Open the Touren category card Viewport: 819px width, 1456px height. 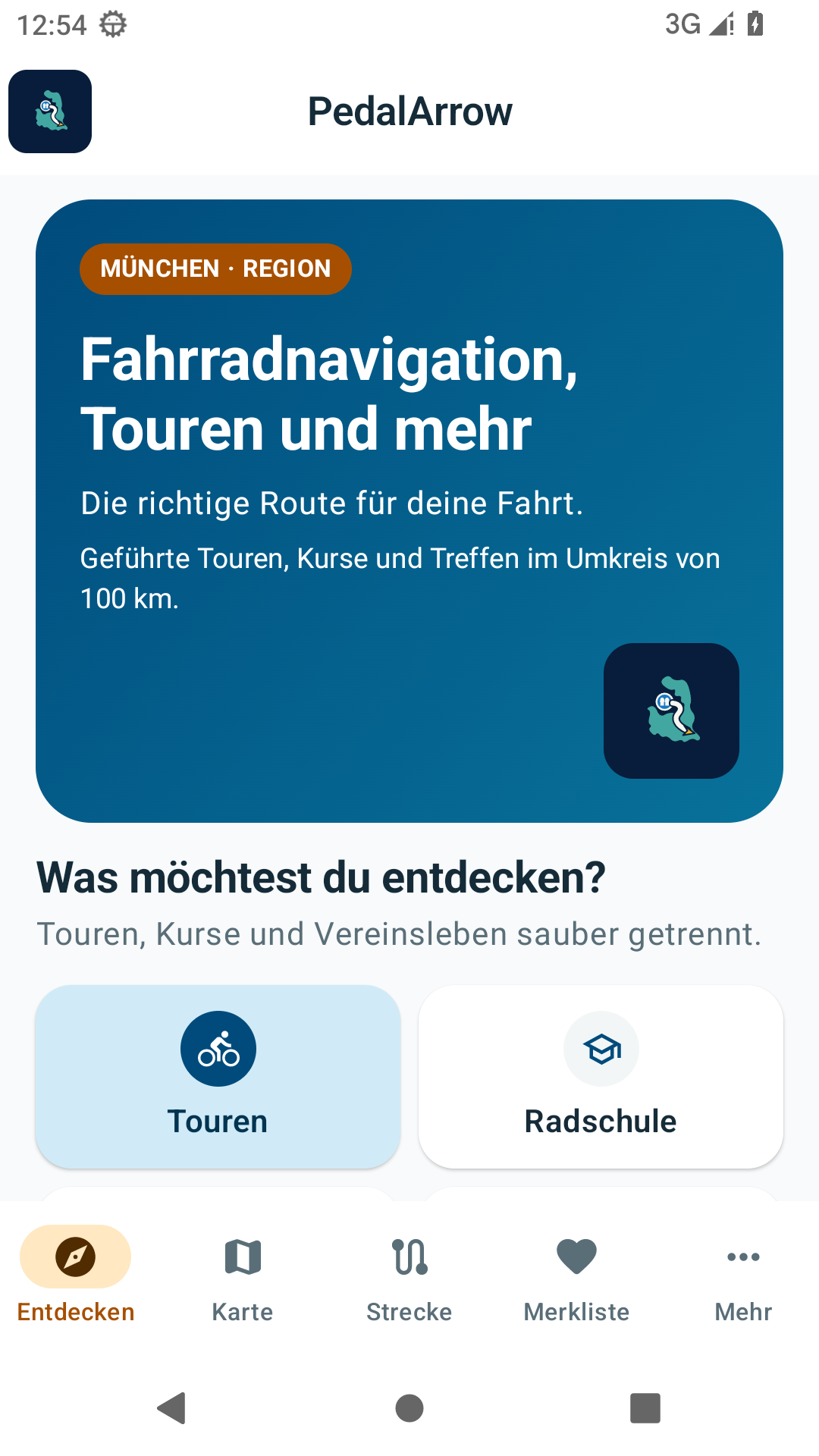click(218, 1076)
